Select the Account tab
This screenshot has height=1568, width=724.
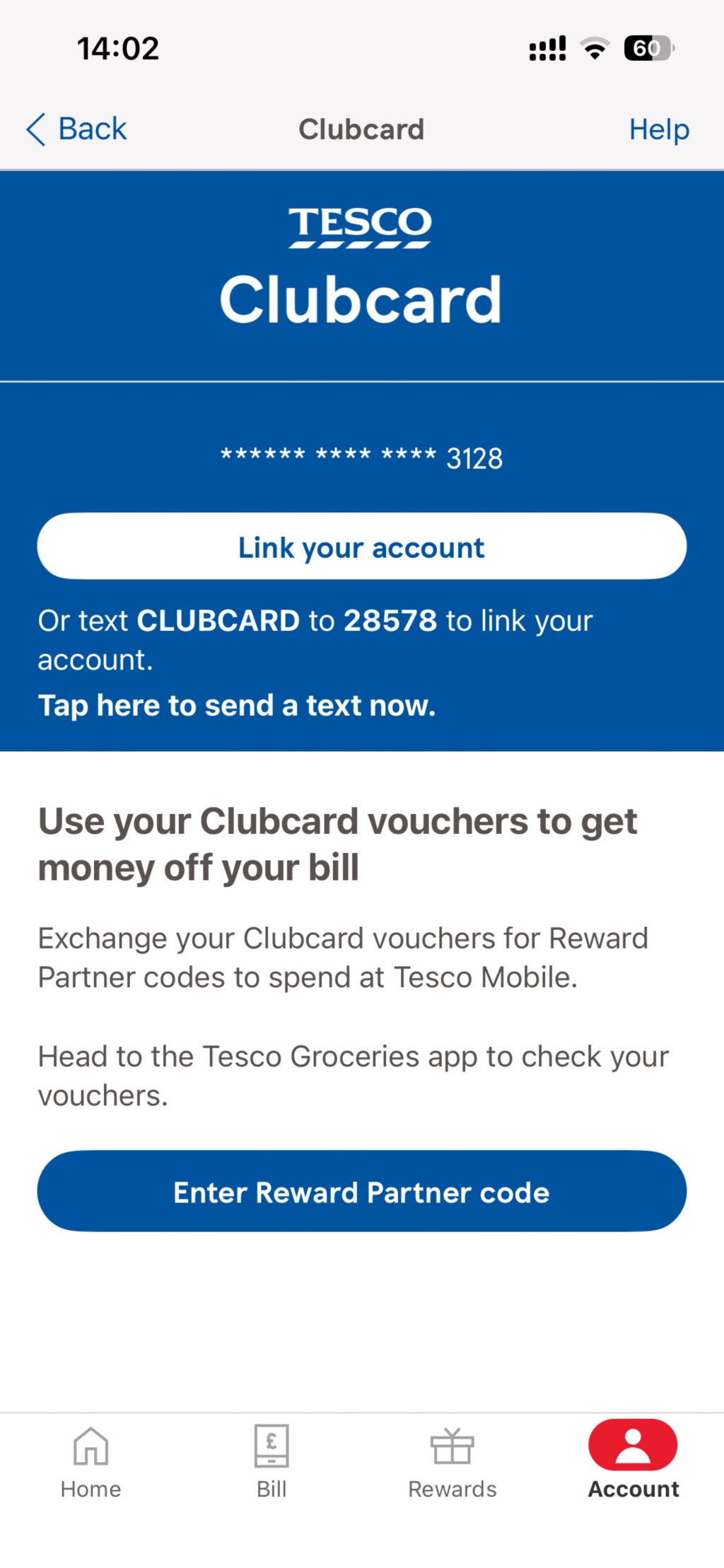[x=633, y=1460]
